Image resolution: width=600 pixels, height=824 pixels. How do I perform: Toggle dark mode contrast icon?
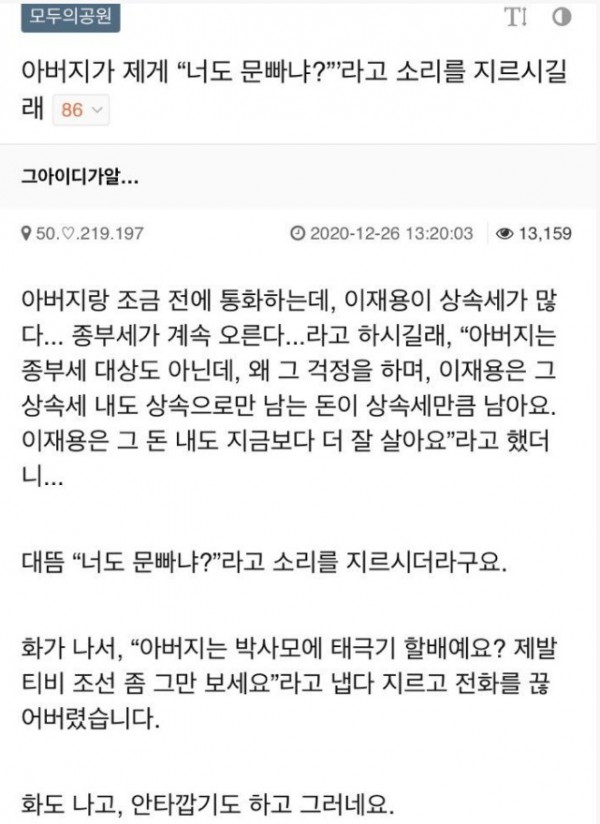(x=560, y=19)
